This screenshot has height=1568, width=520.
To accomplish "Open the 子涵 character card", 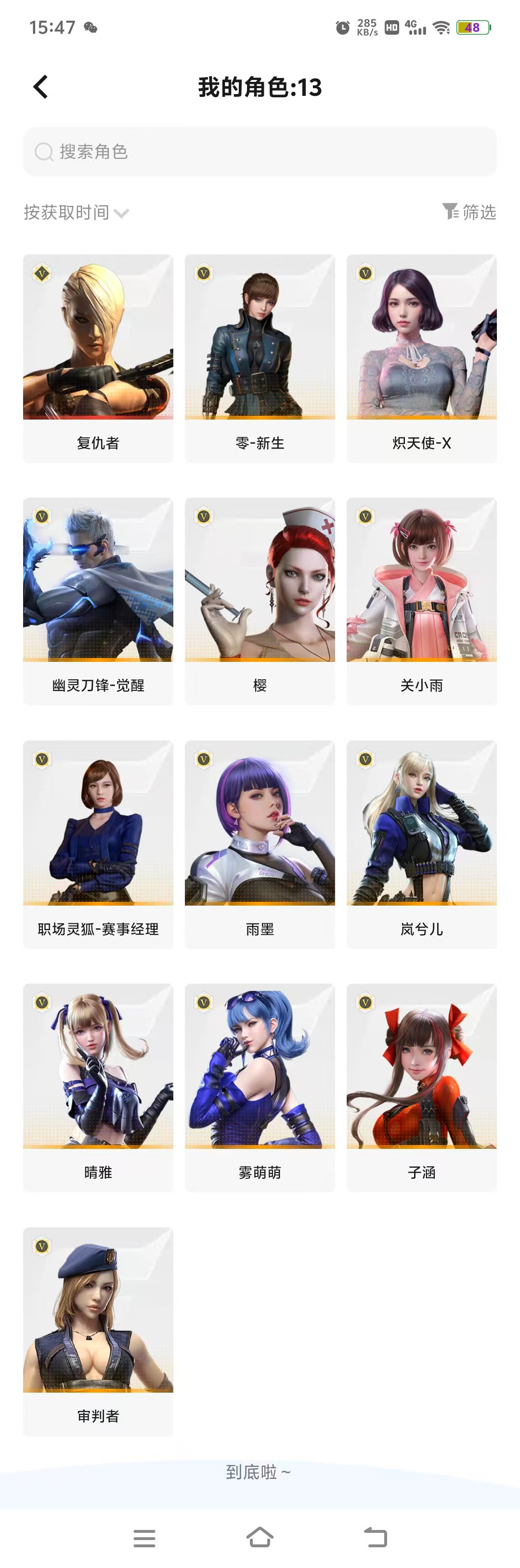I will pos(421,1087).
